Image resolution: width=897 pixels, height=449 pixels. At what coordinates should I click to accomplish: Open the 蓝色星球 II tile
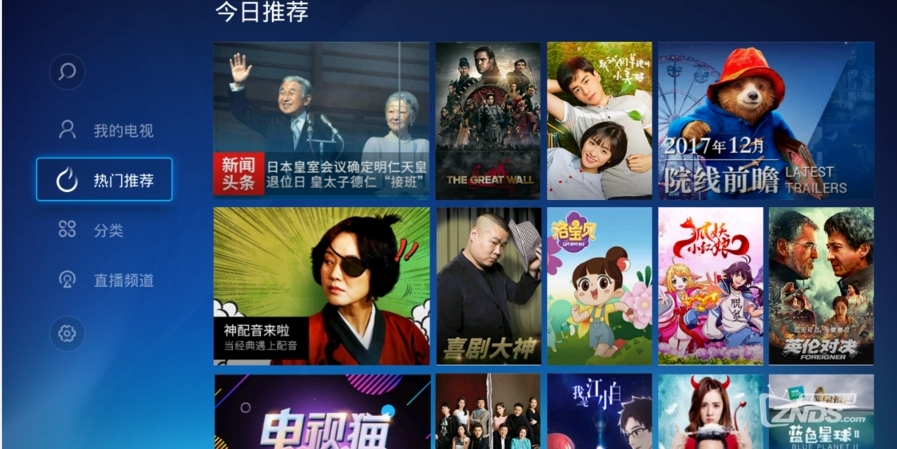click(820, 412)
